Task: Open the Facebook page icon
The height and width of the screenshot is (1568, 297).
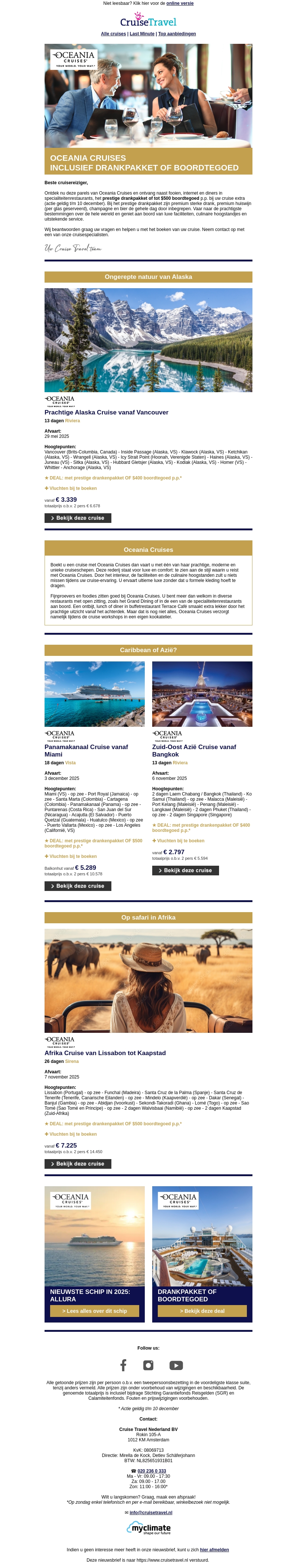Action: pyautogui.click(x=123, y=1365)
